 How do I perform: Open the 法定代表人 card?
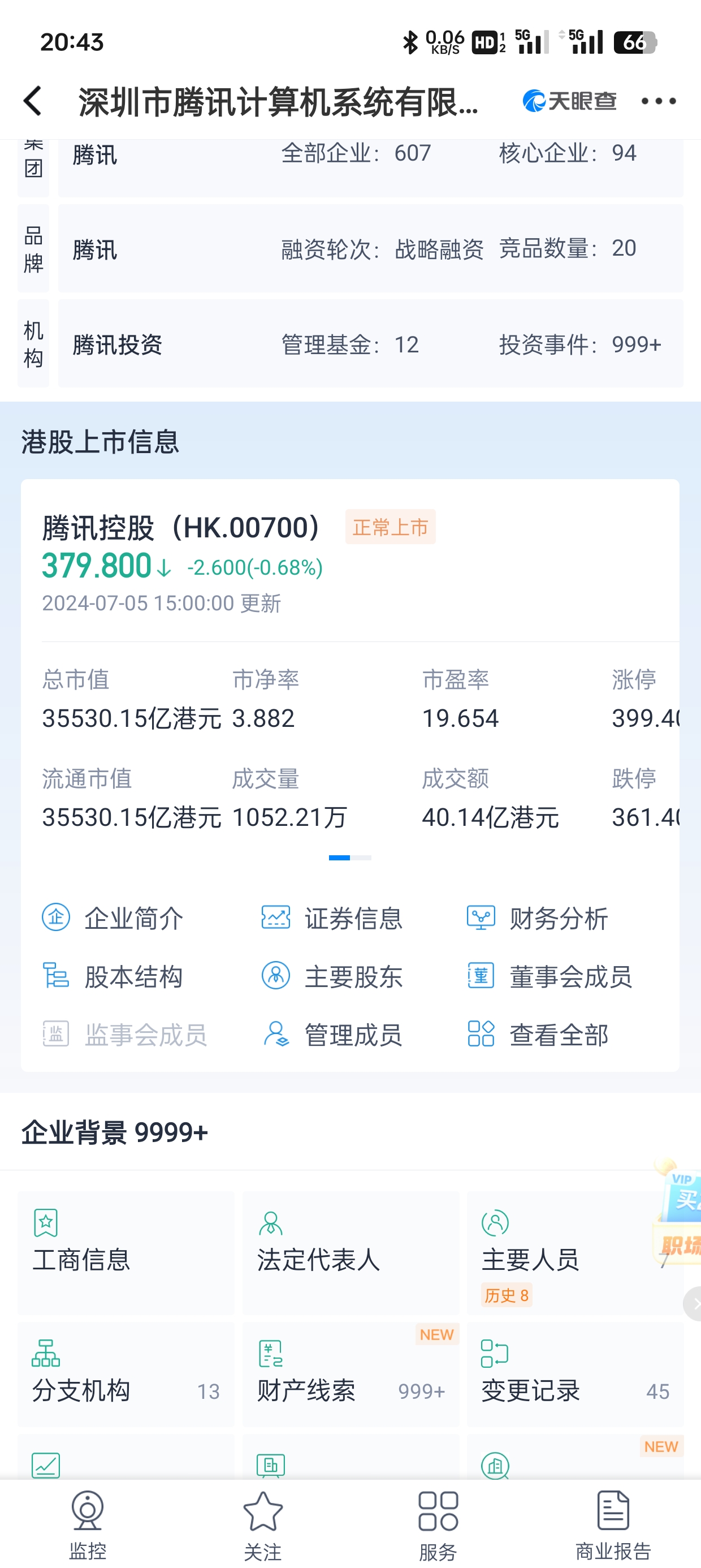[350, 1253]
